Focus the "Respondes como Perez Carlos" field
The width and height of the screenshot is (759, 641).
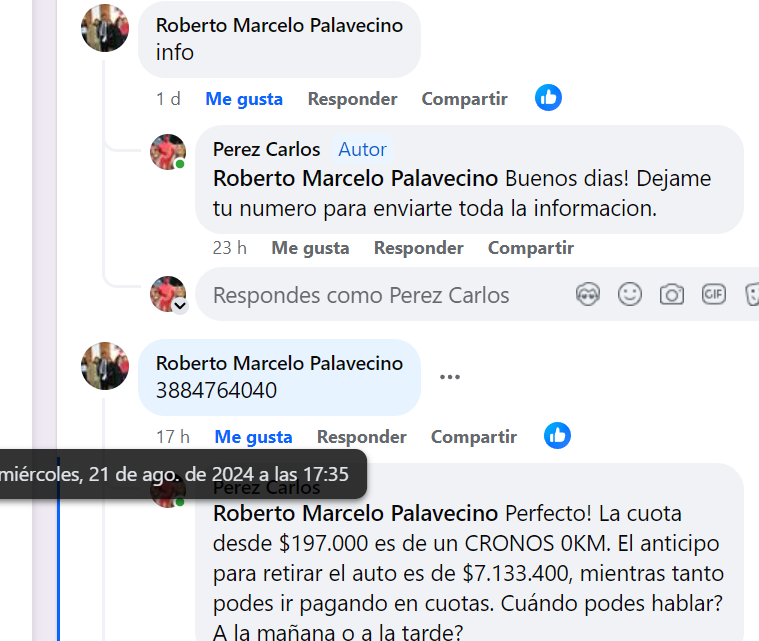tap(380, 295)
